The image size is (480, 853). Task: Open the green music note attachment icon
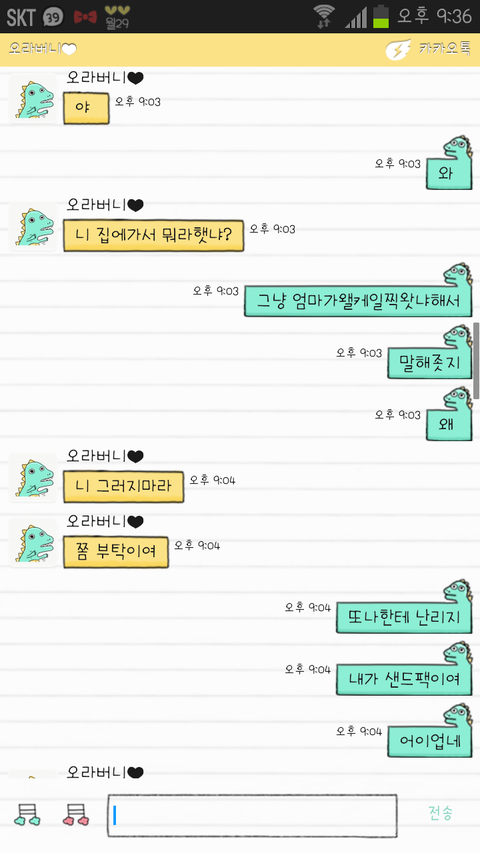27,814
